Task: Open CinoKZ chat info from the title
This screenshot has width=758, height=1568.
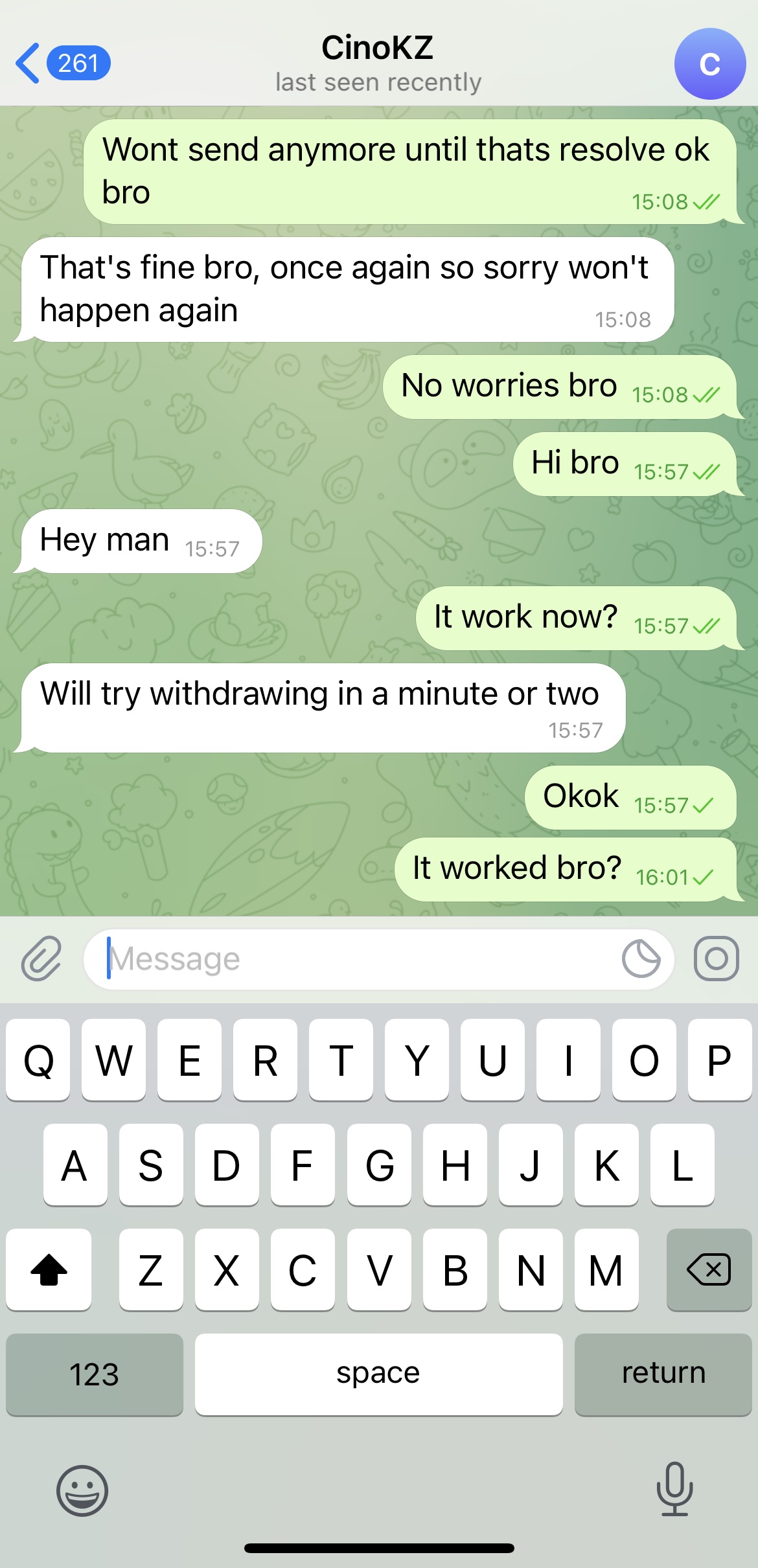Action: click(378, 63)
